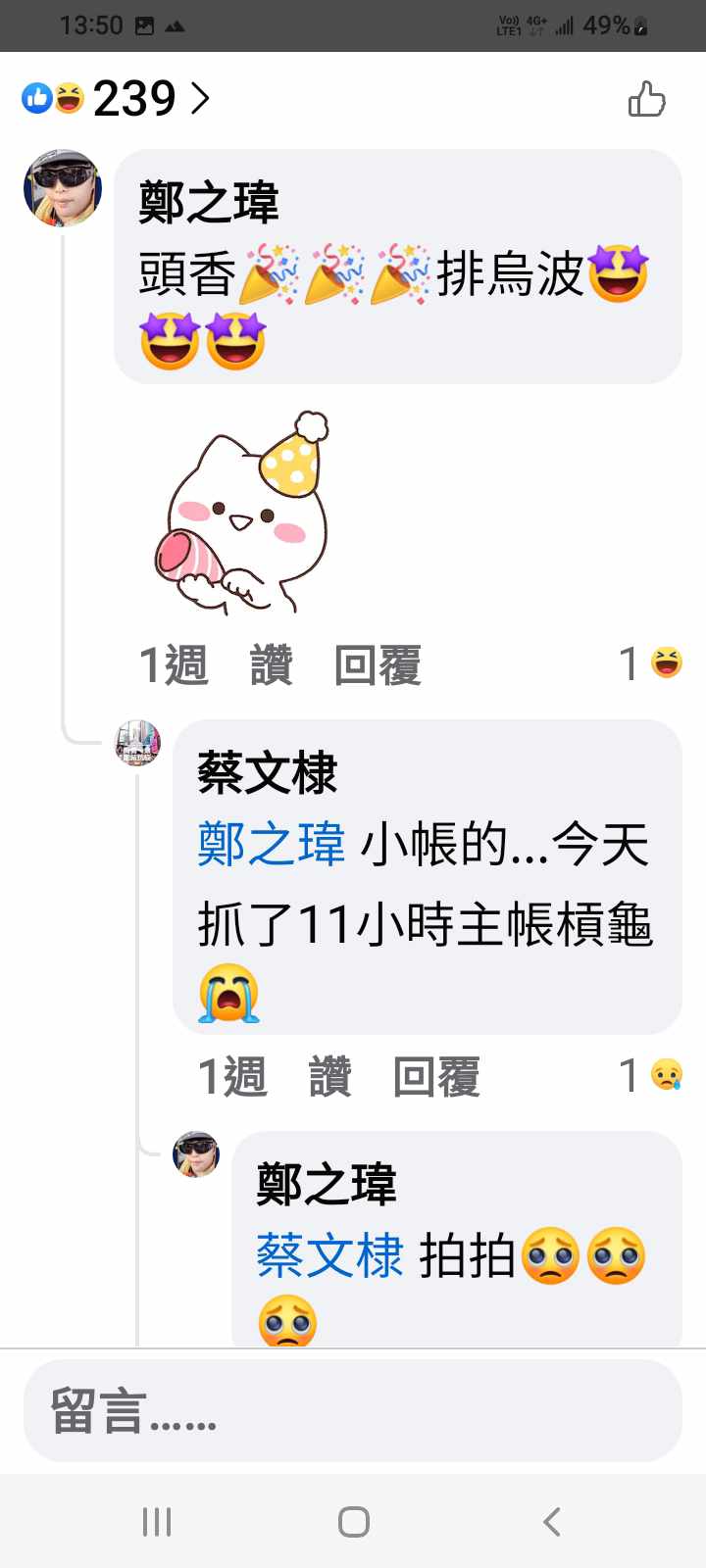706x1568 pixels.
Task: Select 回覆 under 蔡文棣's reply
Action: click(436, 1077)
